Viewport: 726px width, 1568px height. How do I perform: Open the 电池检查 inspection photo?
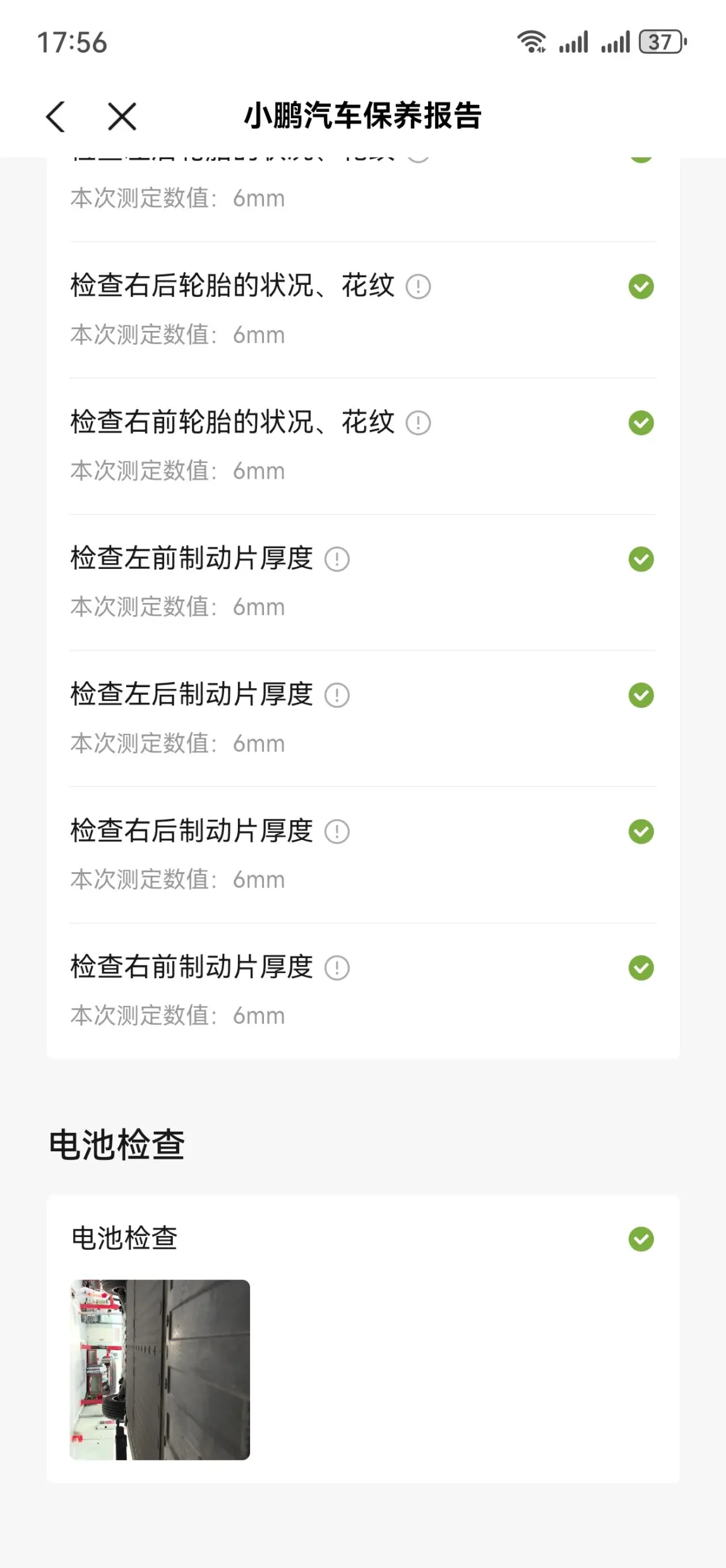[x=160, y=1370]
